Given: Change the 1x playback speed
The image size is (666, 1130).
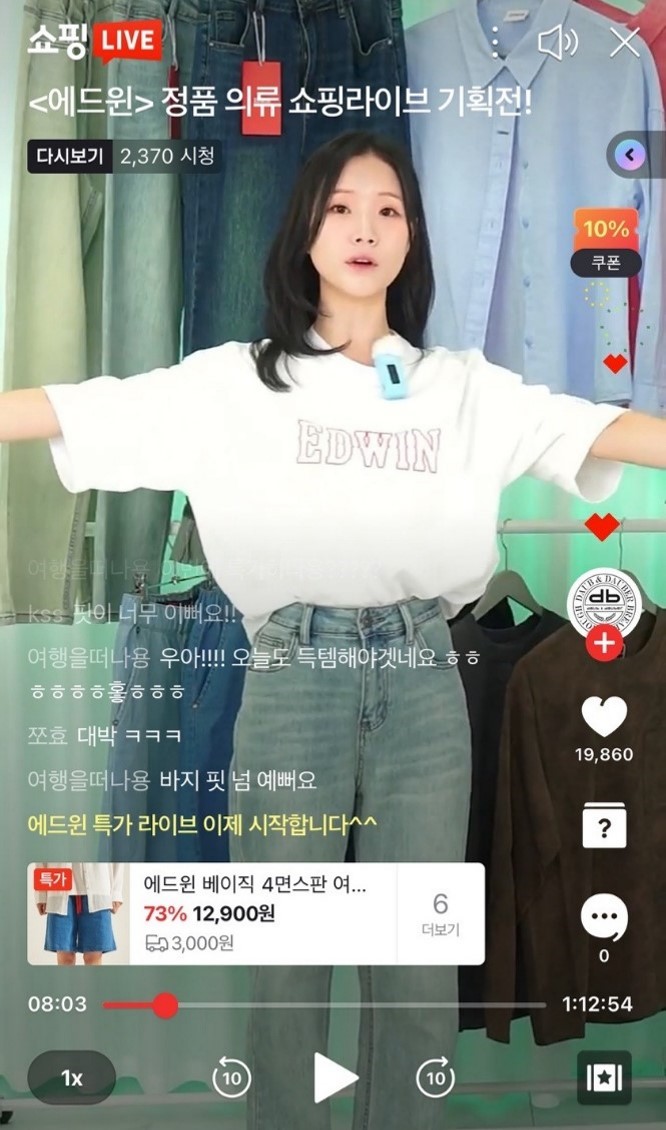Looking at the screenshot, I should [72, 1078].
